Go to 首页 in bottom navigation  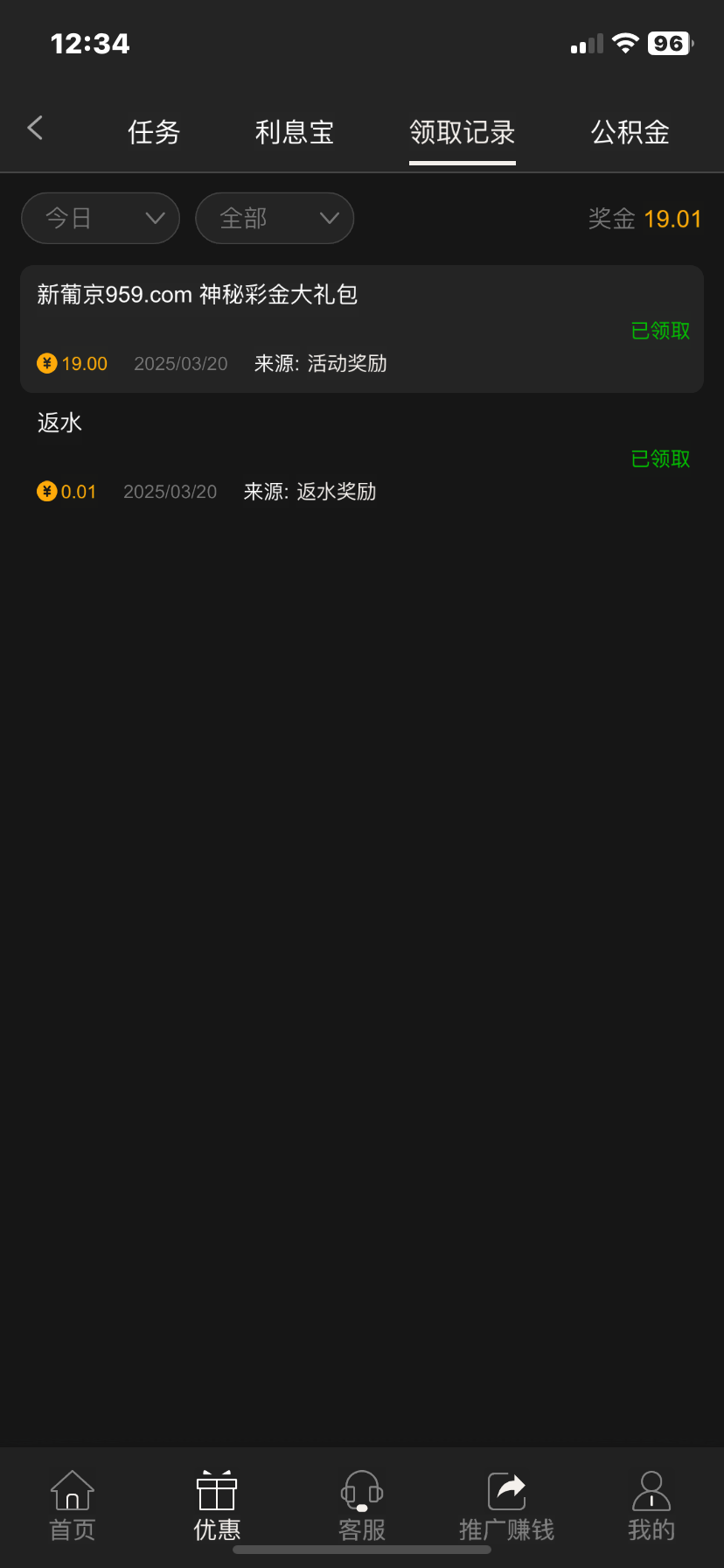[x=73, y=1505]
